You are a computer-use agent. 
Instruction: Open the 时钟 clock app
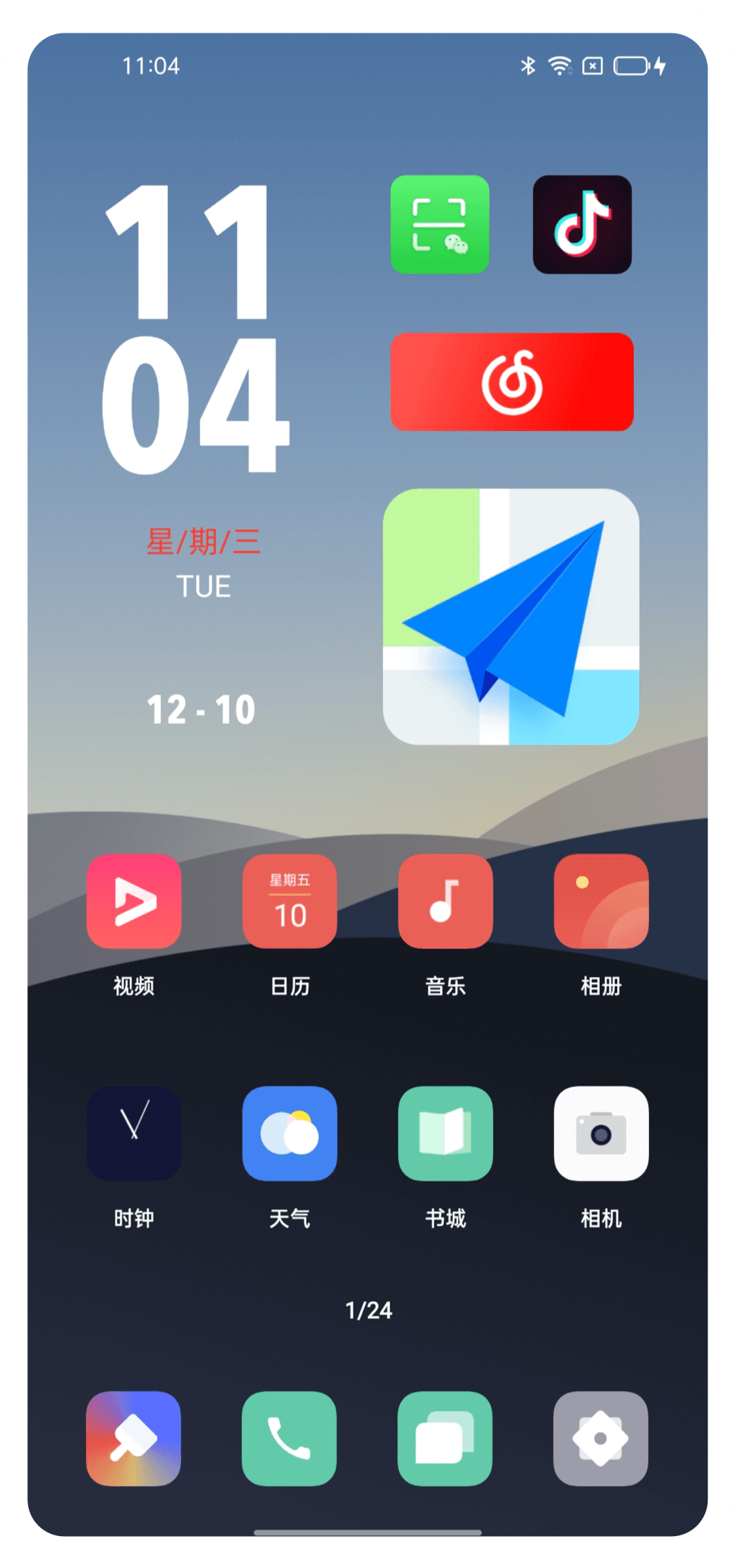pyautogui.click(x=134, y=1133)
